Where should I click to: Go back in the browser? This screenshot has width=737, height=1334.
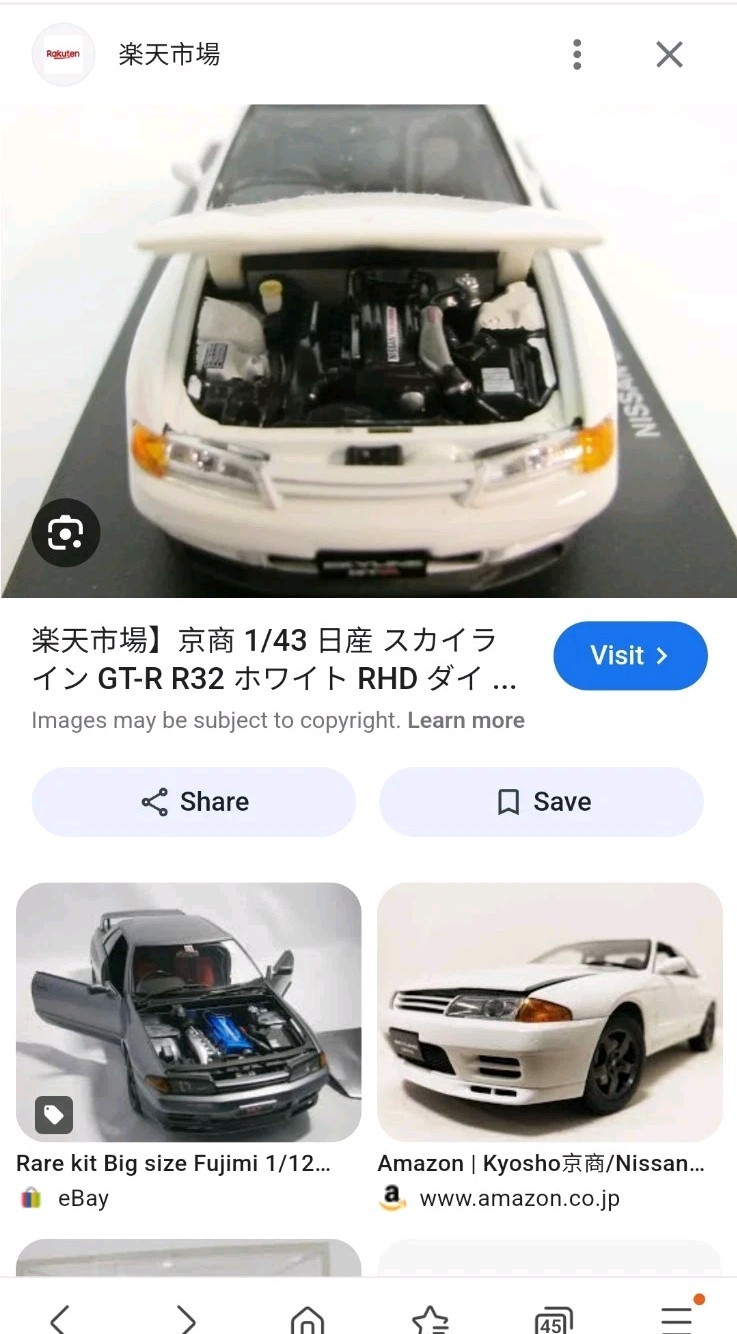click(x=60, y=1318)
